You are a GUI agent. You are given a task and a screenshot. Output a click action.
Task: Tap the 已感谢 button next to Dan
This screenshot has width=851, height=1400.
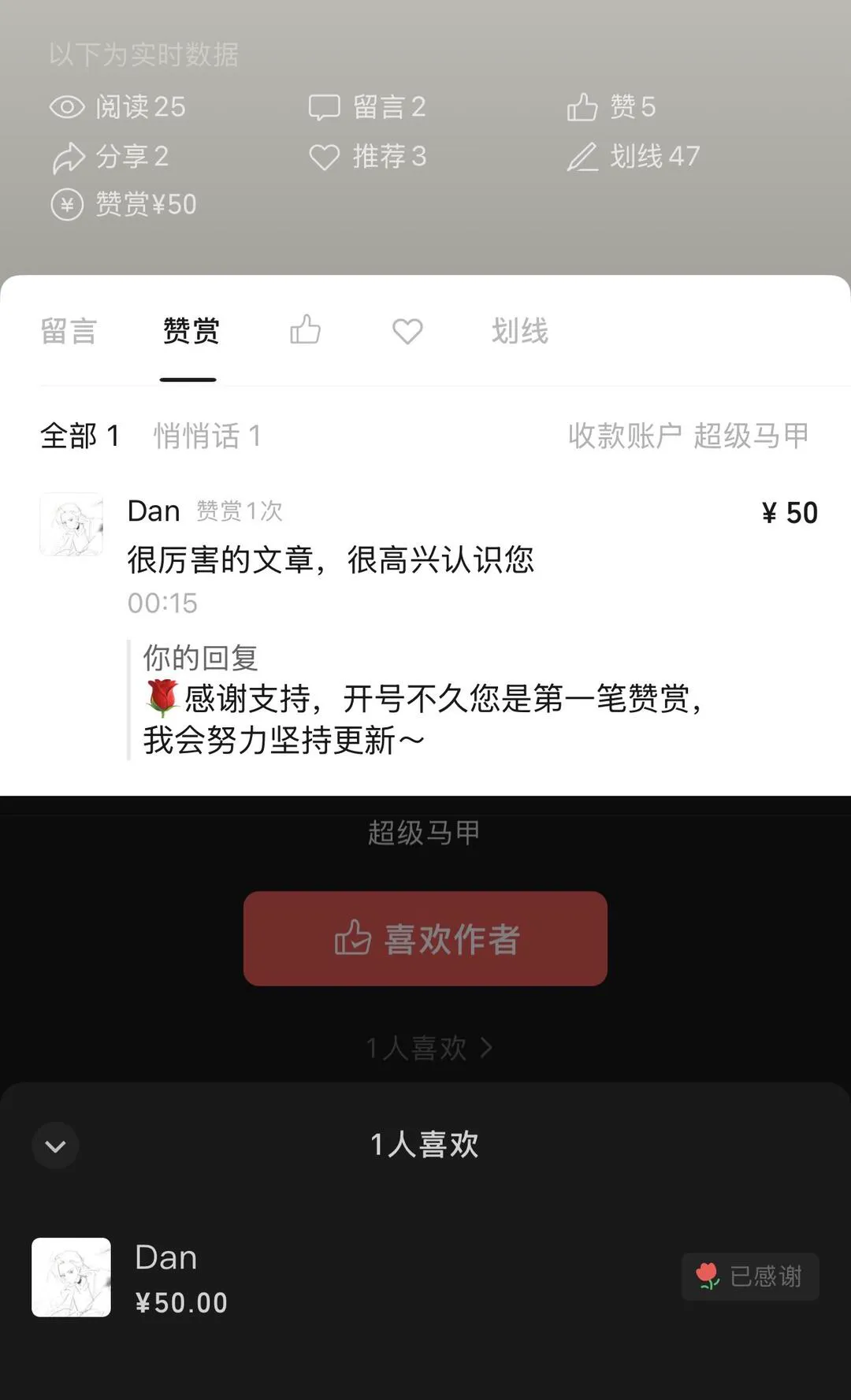pos(750,1276)
